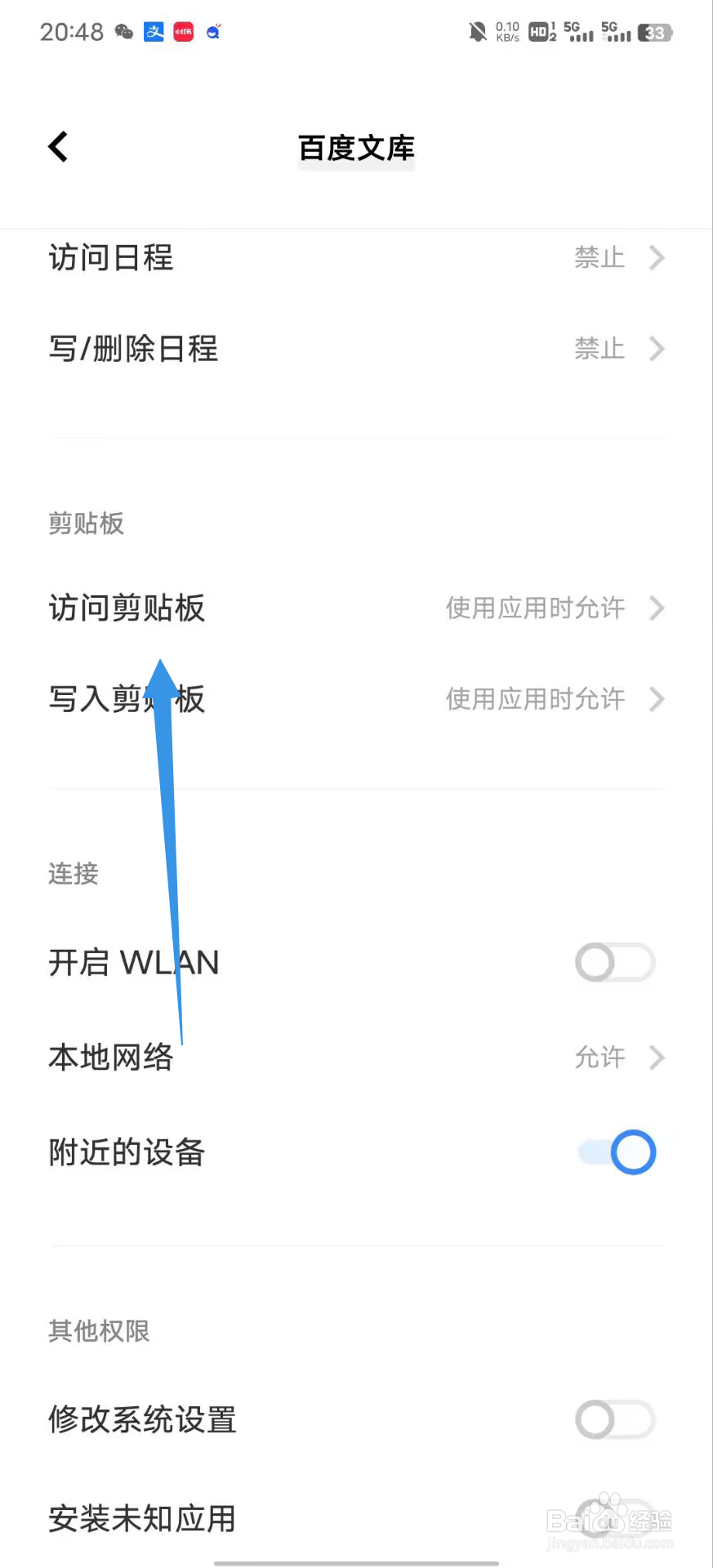This screenshot has width=713, height=1568.
Task: Select the 百度文库 title at top
Action: [357, 149]
